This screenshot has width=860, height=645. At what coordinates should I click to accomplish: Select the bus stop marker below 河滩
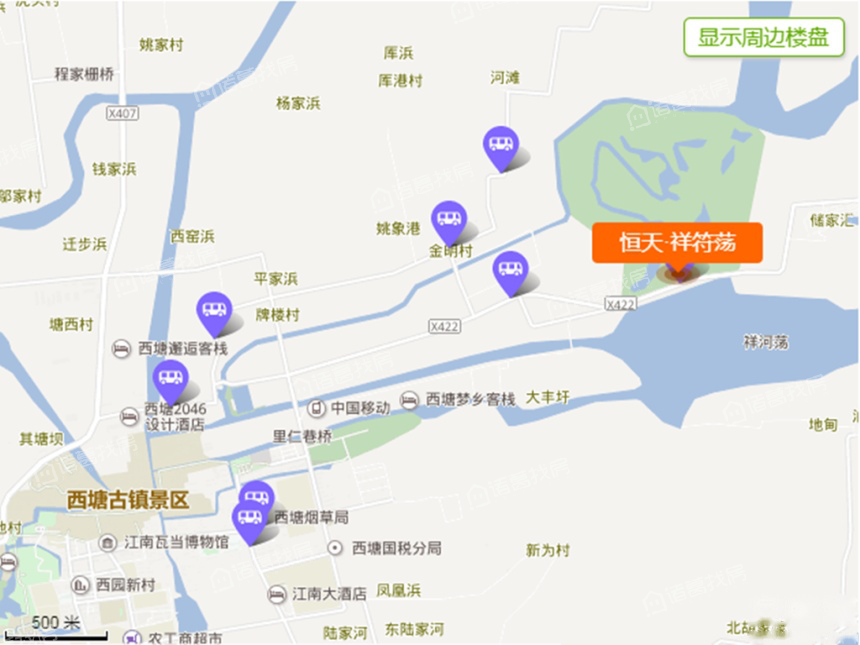tap(500, 145)
